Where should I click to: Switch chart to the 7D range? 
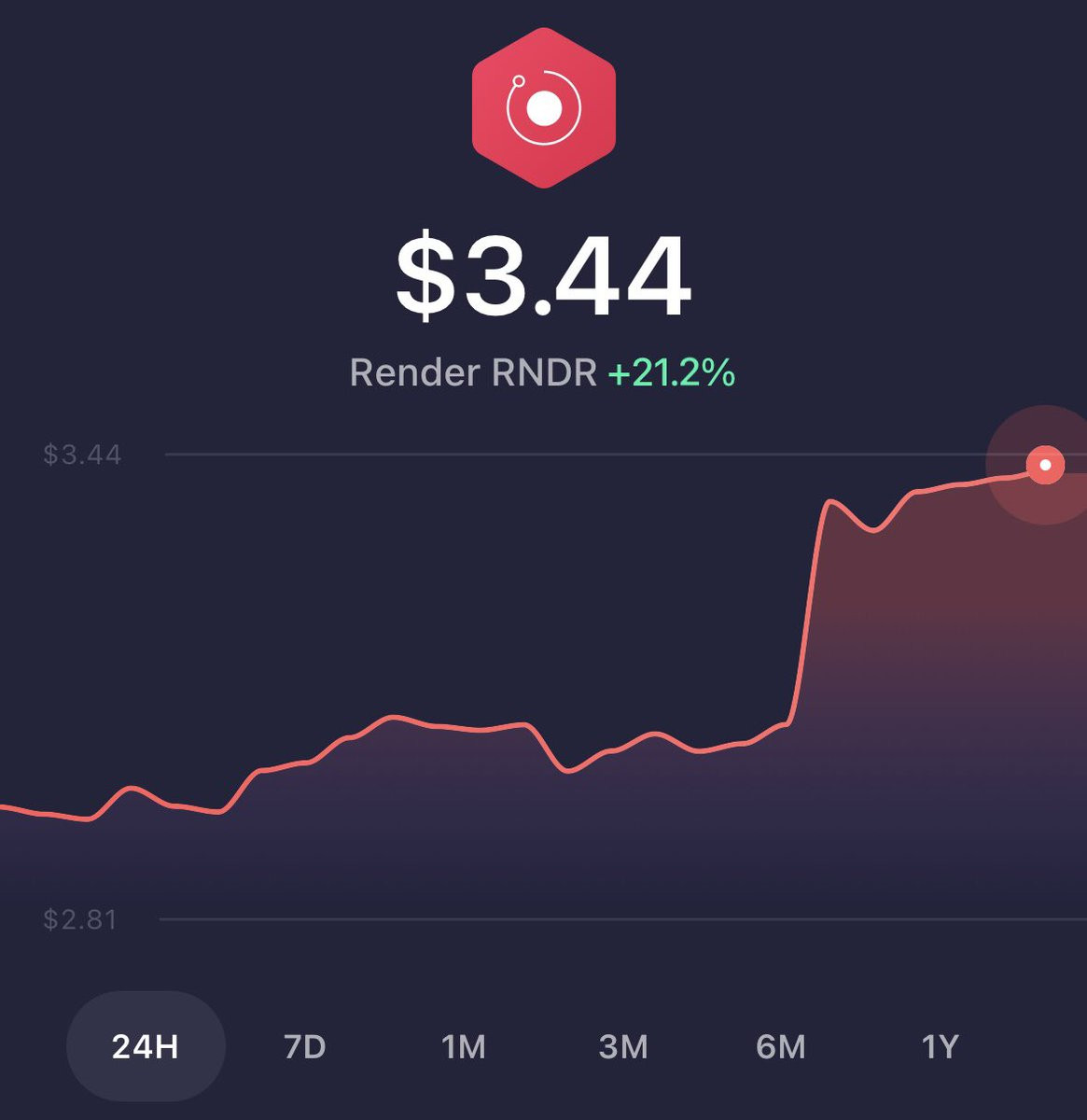(x=304, y=1047)
